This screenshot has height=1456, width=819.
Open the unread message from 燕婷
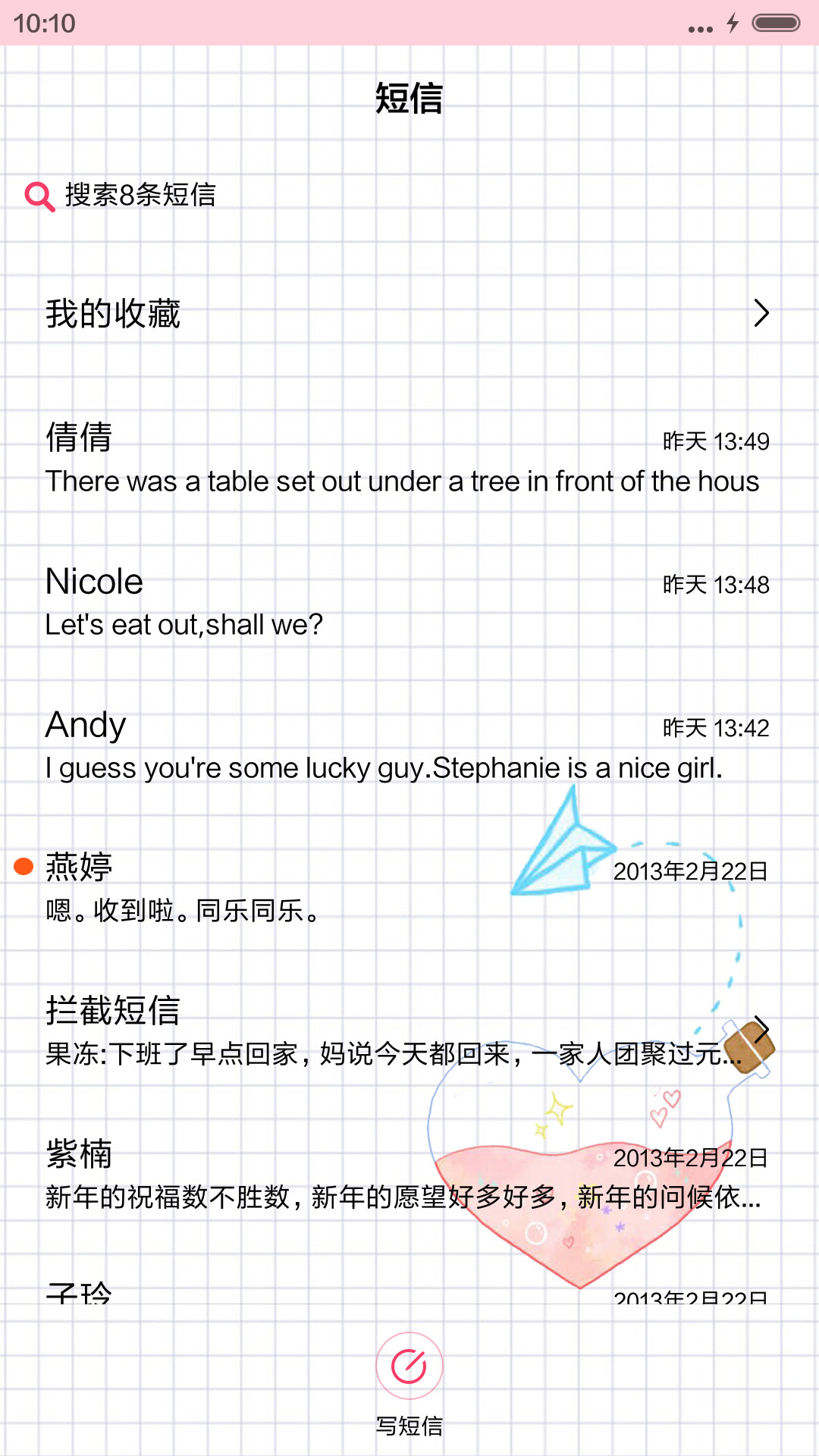point(409,888)
